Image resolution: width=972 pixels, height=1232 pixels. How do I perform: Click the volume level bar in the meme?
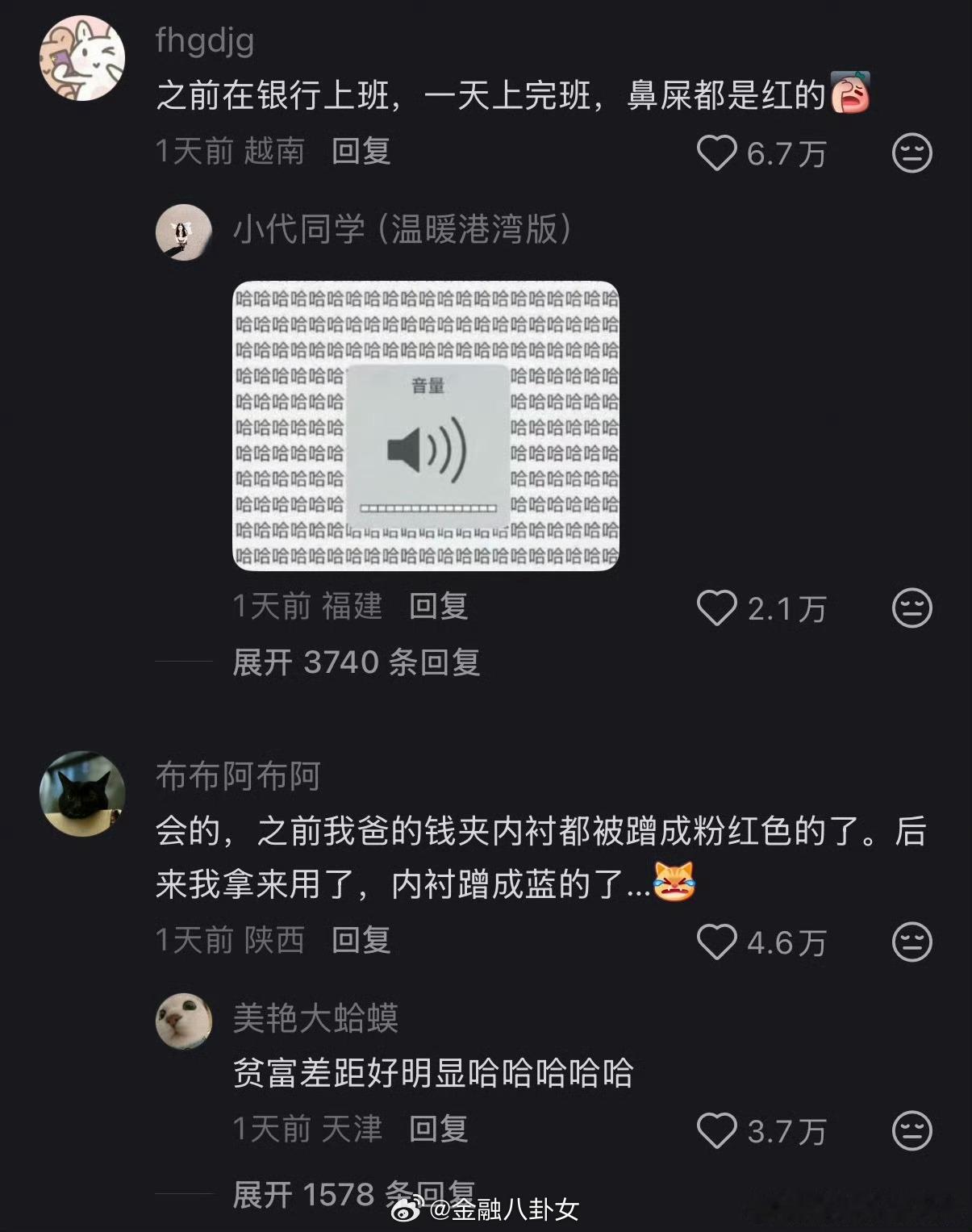[x=428, y=507]
